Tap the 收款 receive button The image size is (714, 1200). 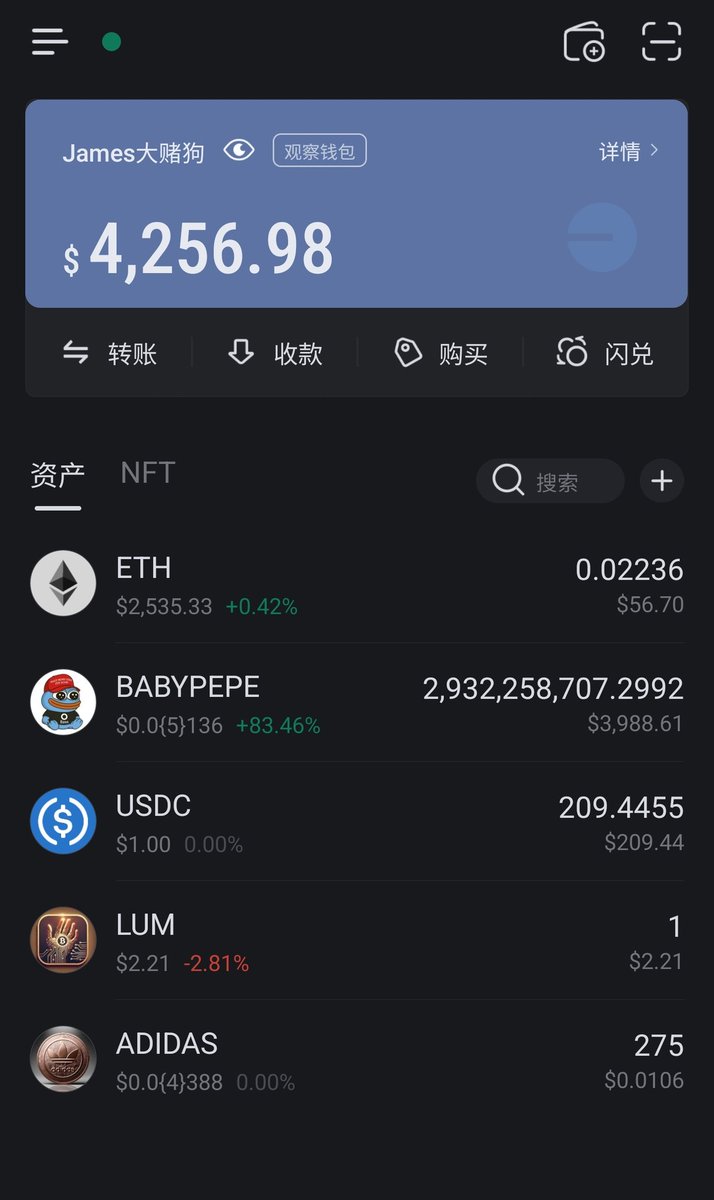coord(275,353)
